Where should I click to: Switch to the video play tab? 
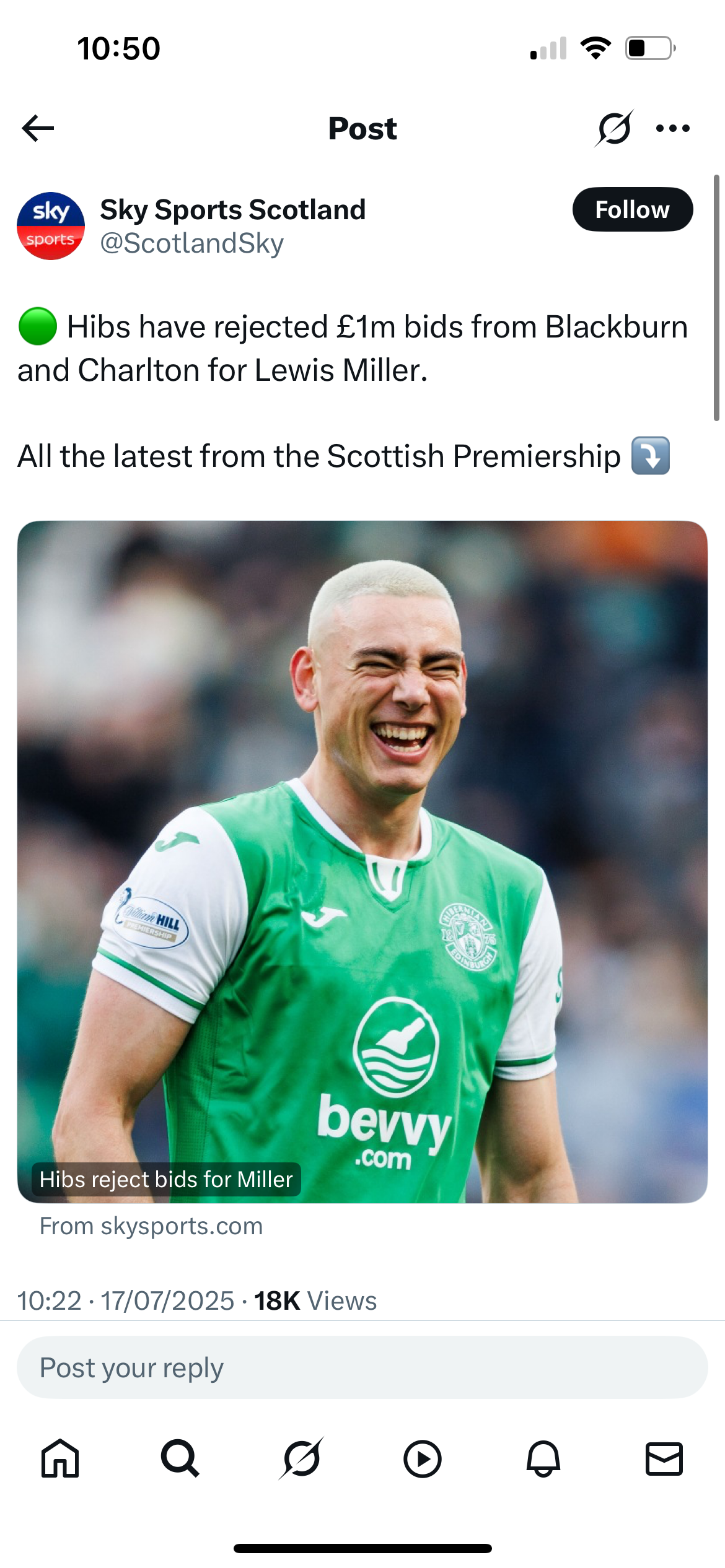pyautogui.click(x=423, y=1459)
